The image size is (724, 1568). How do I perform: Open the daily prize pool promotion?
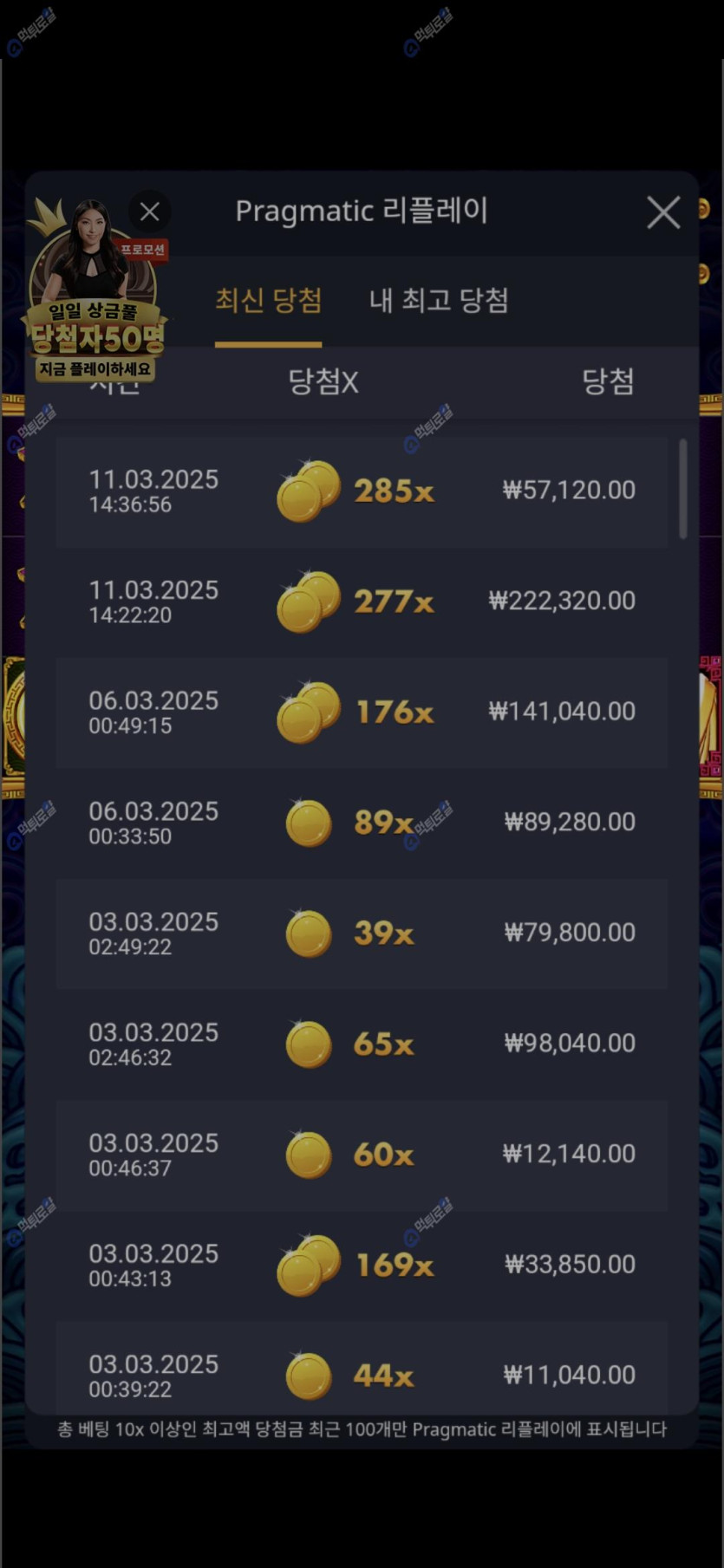pyautogui.click(x=94, y=321)
